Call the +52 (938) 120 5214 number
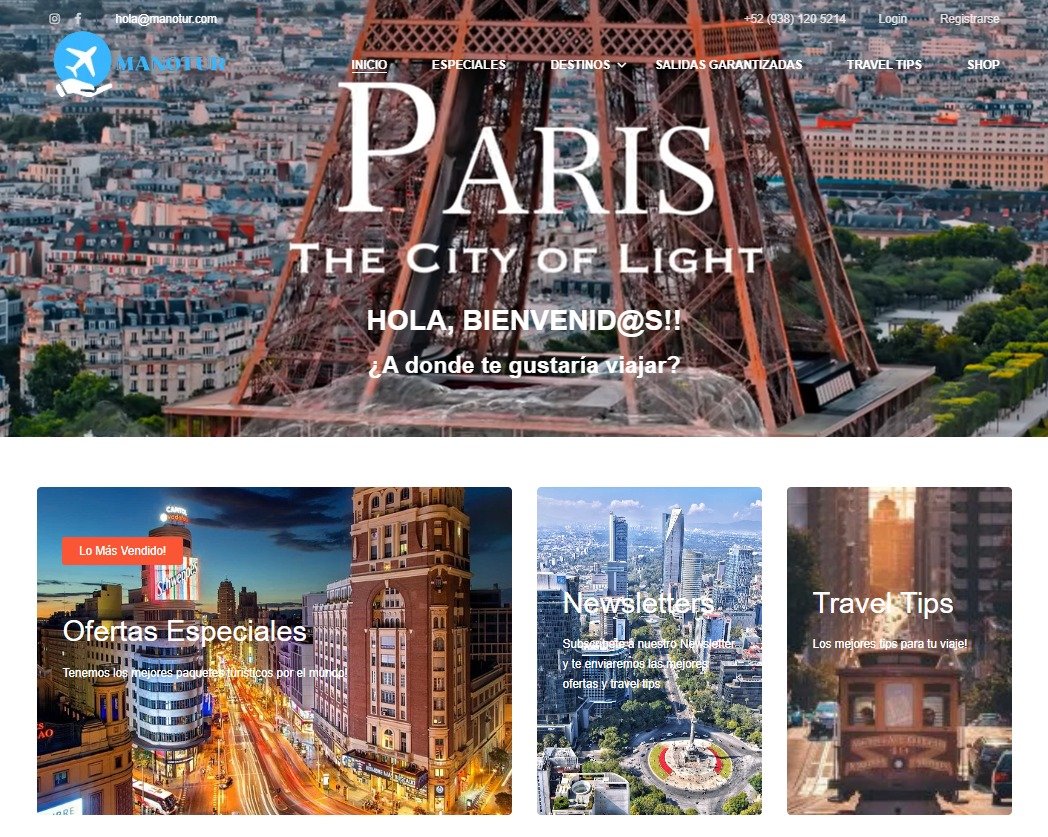This screenshot has width=1048, height=837. point(794,19)
